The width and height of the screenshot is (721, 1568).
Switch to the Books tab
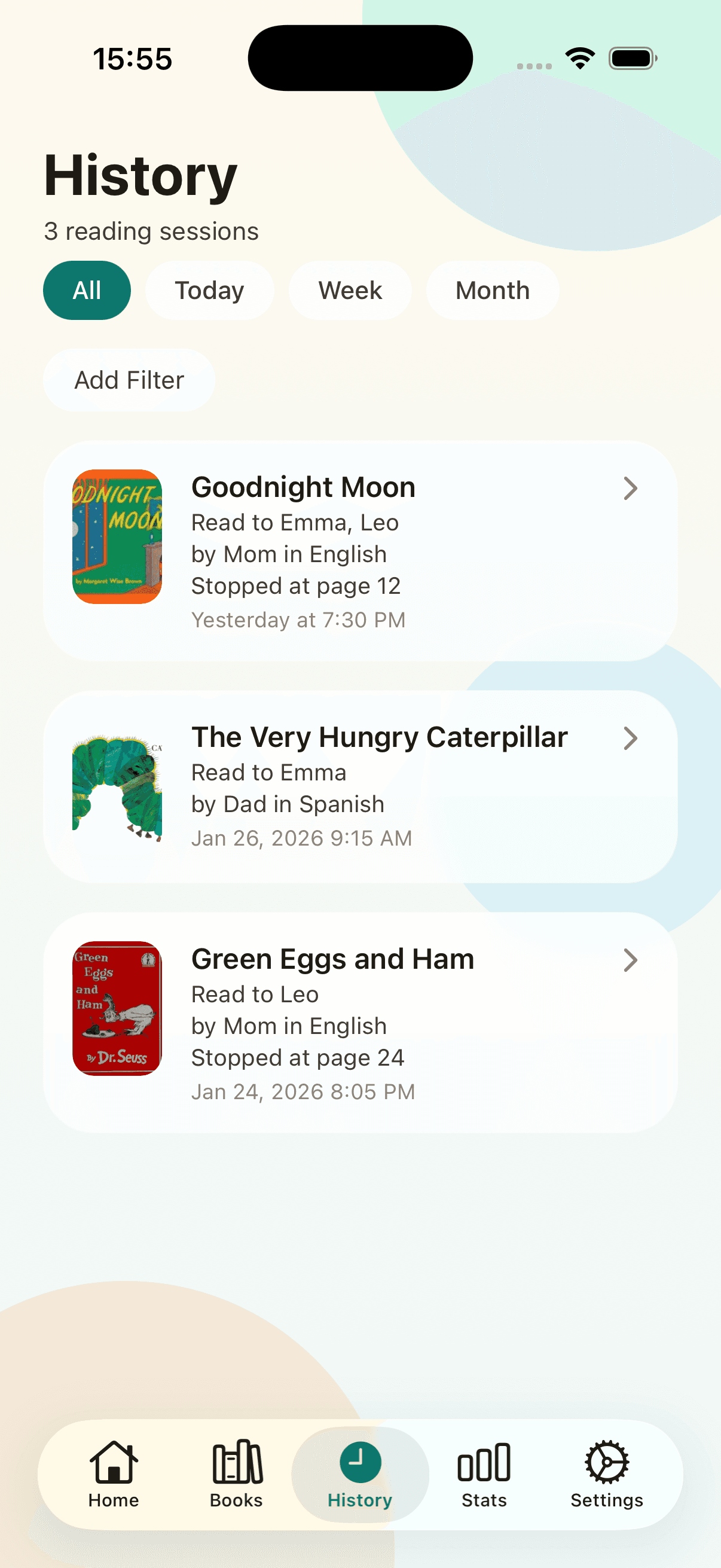click(x=237, y=1474)
